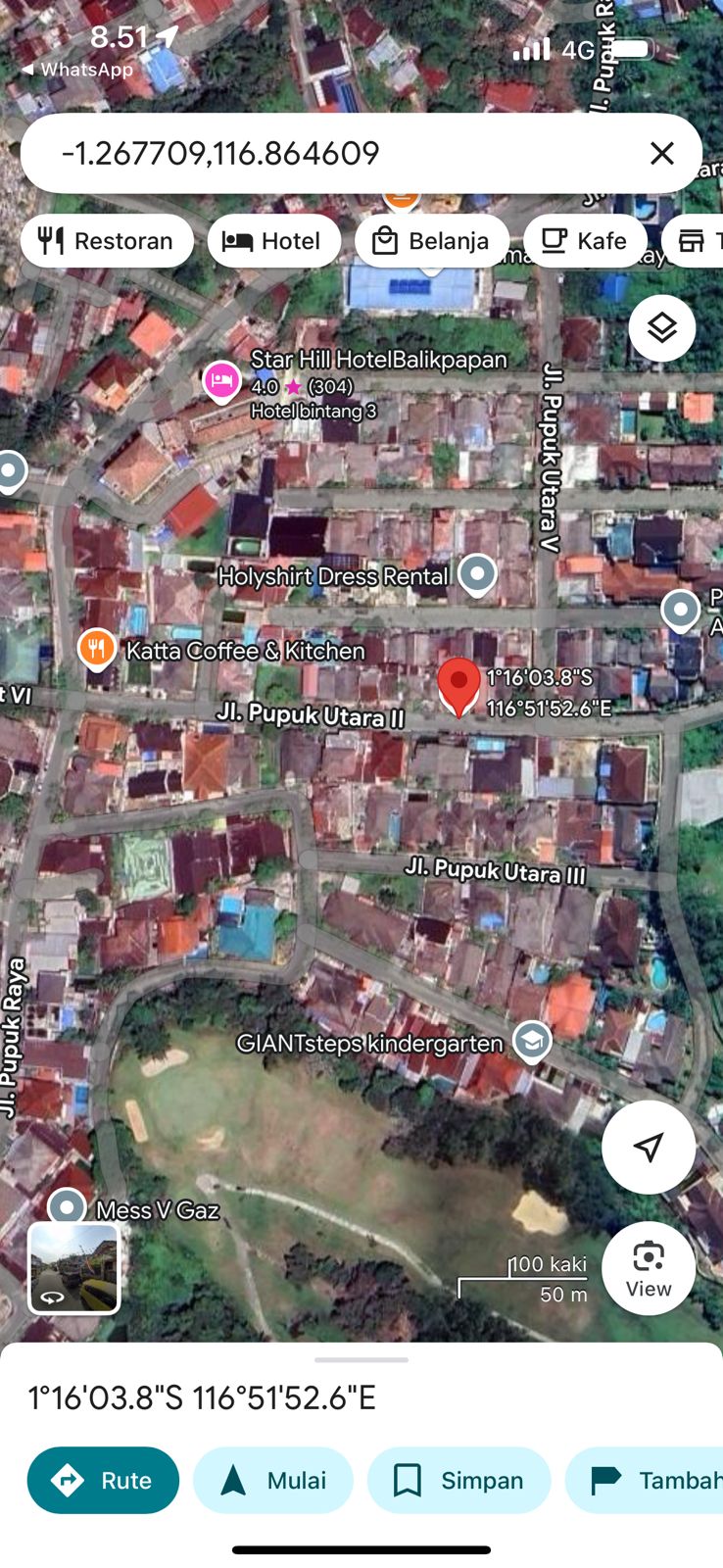Toggle the Restoran category filter
The image size is (723, 1568).
point(107,240)
